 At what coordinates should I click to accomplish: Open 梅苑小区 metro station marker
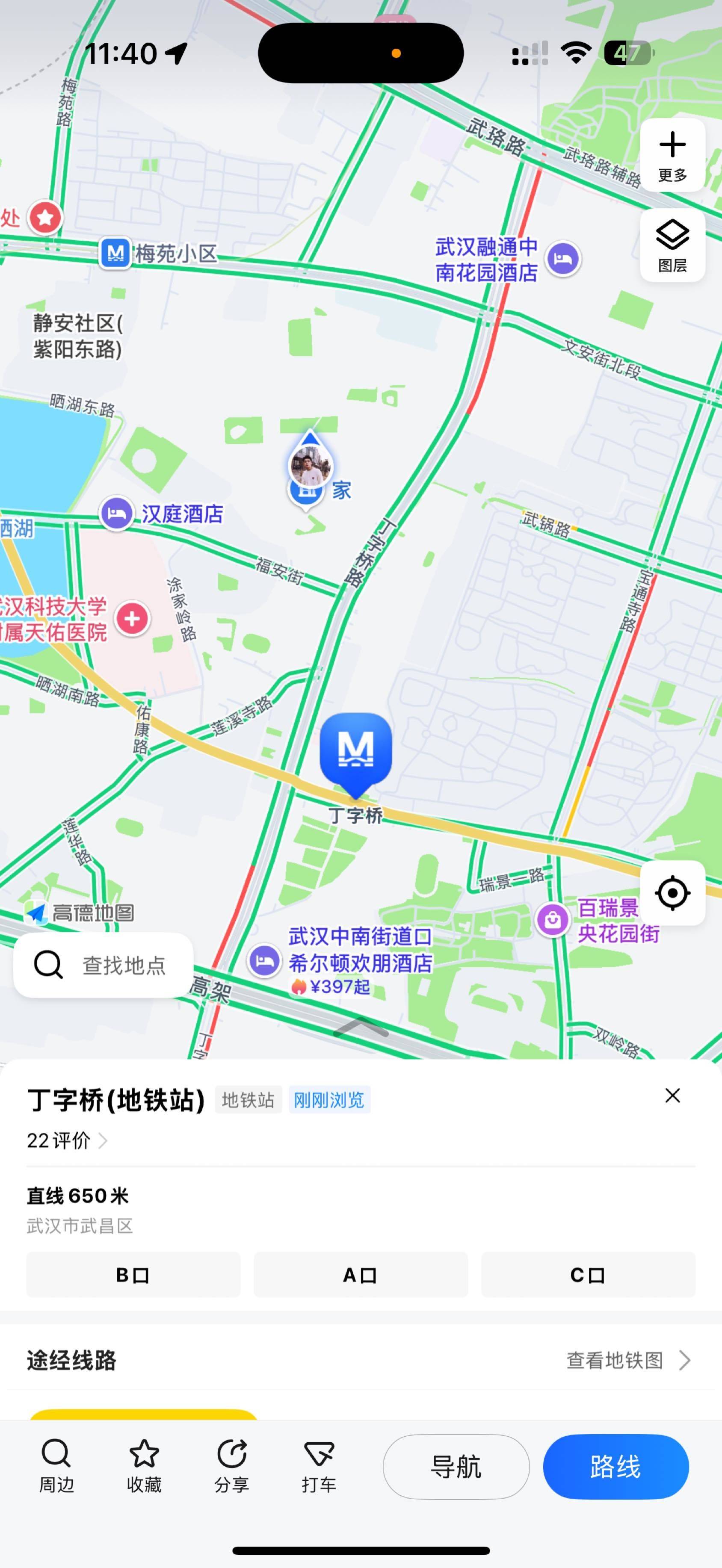115,253
